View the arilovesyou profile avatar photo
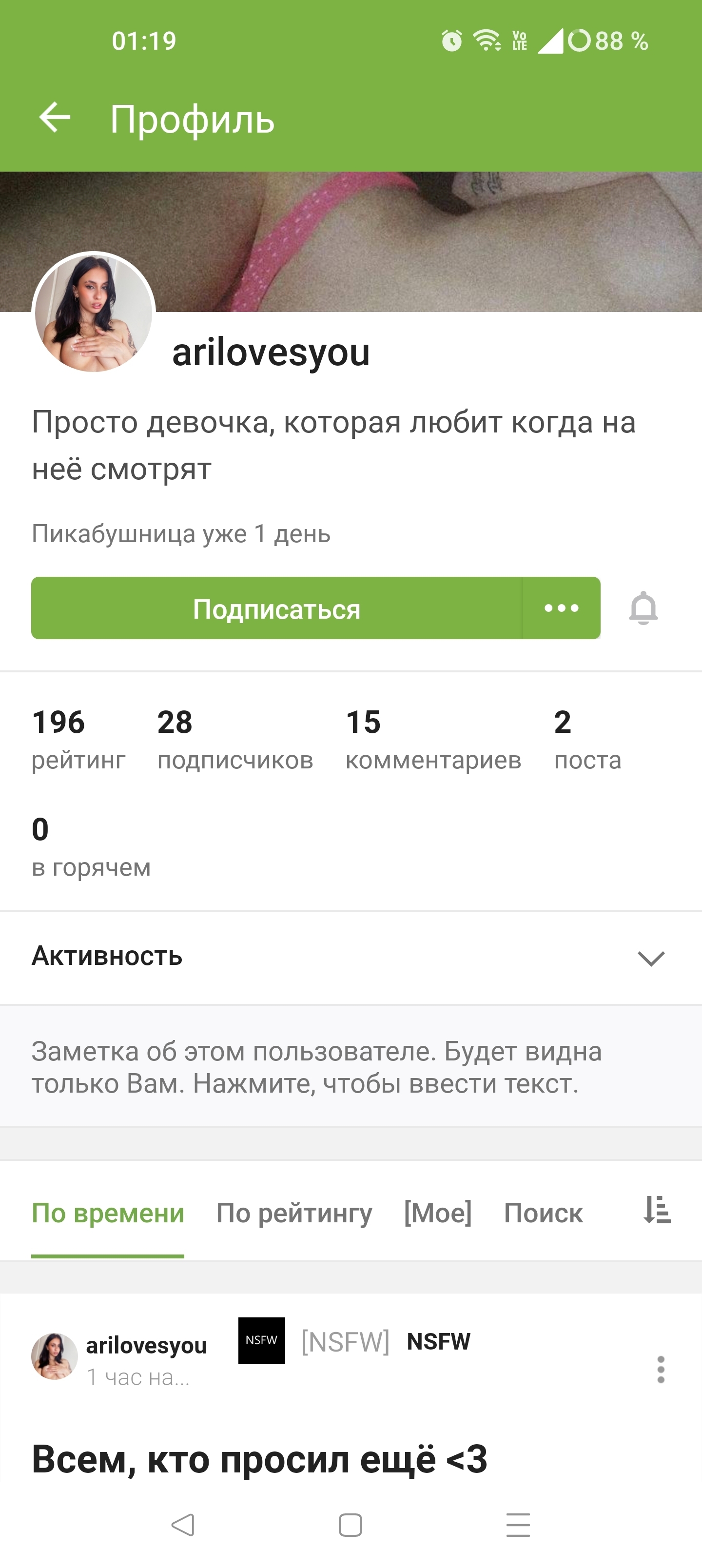 pyautogui.click(x=94, y=314)
